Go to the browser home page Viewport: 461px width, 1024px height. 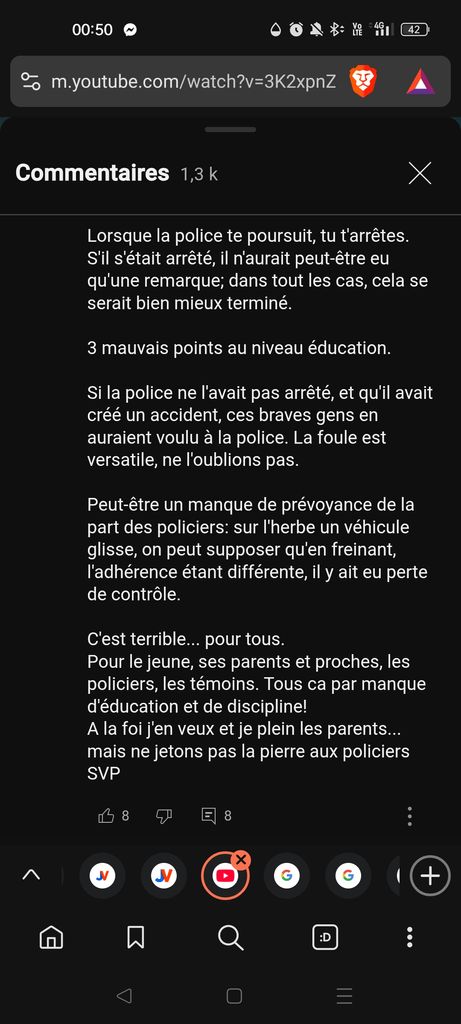(x=52, y=938)
